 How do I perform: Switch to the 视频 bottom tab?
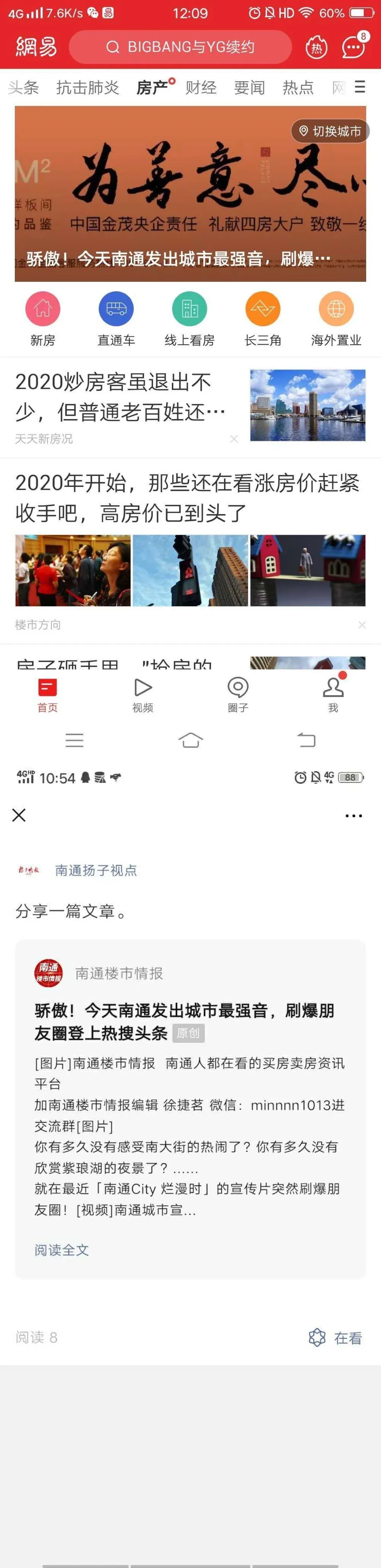point(142,694)
